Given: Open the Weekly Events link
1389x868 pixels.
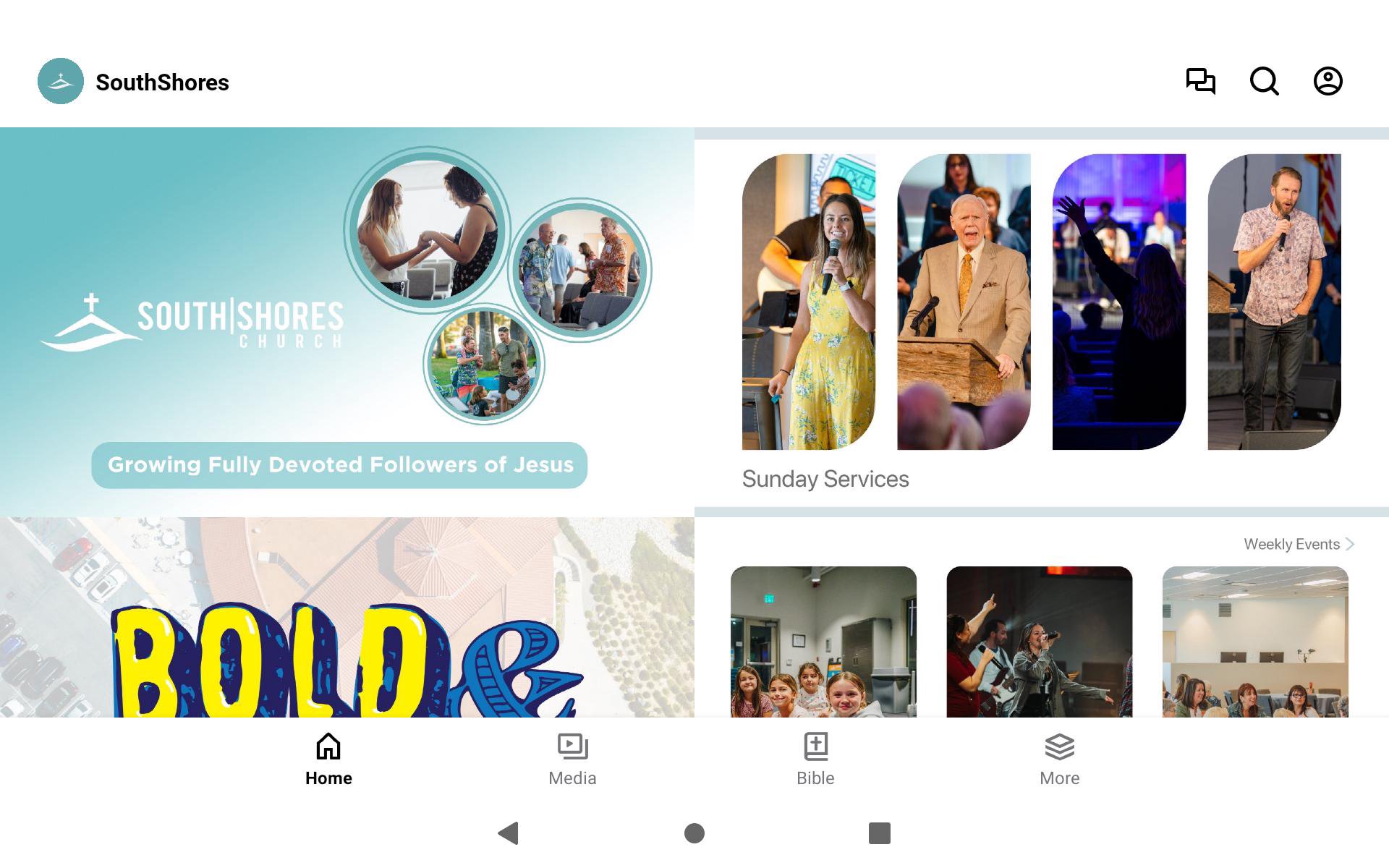Looking at the screenshot, I should 1298,544.
